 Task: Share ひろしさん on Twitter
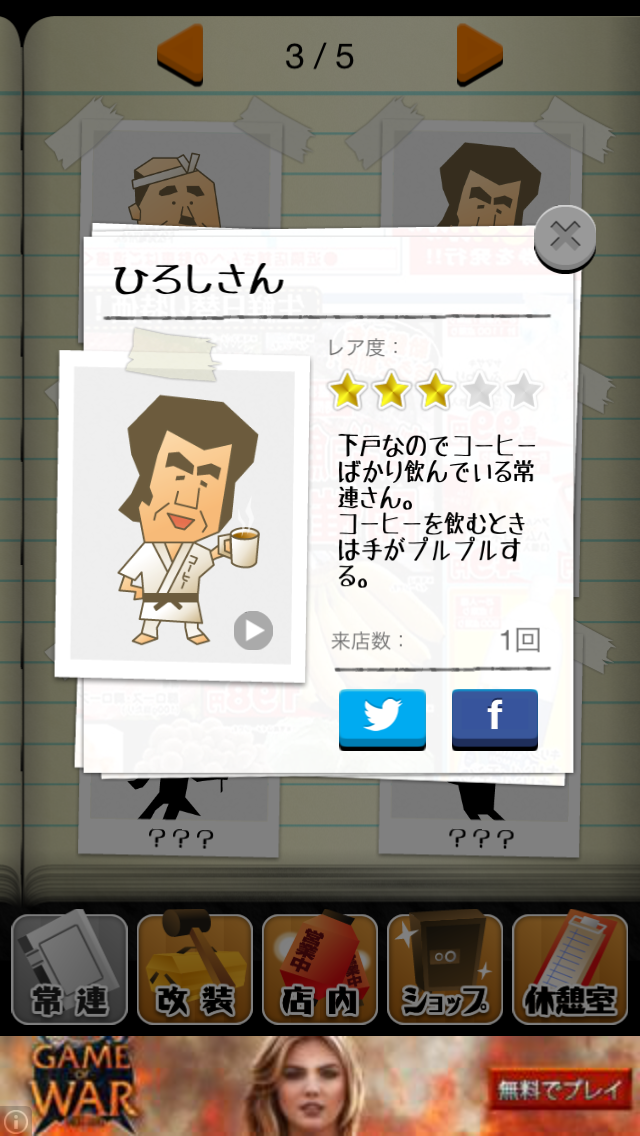tap(382, 717)
